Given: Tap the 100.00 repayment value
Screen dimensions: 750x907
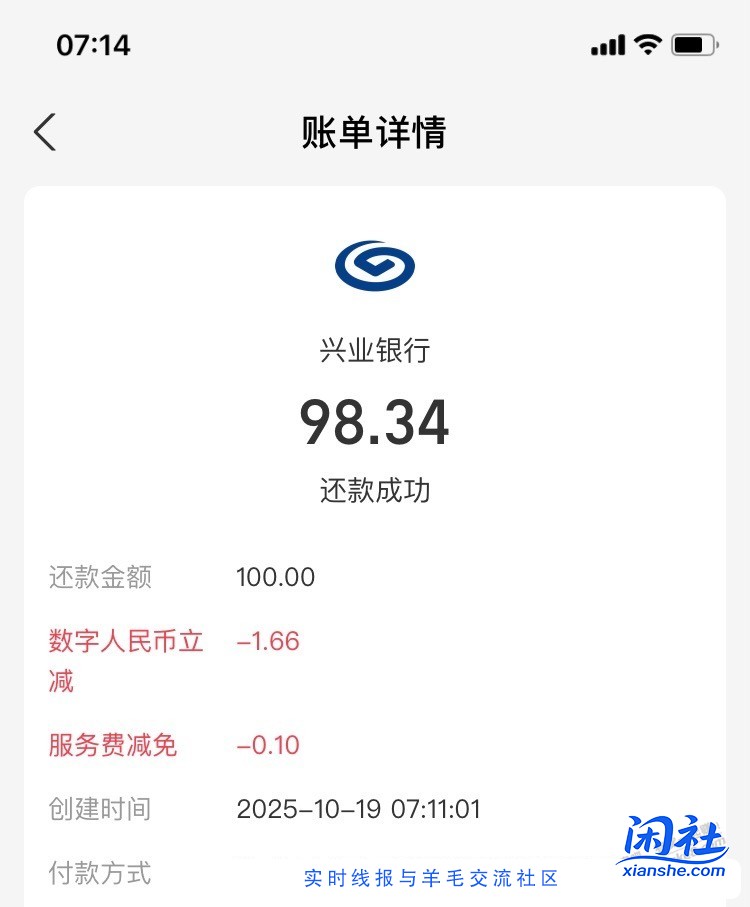Looking at the screenshot, I should 277,577.
